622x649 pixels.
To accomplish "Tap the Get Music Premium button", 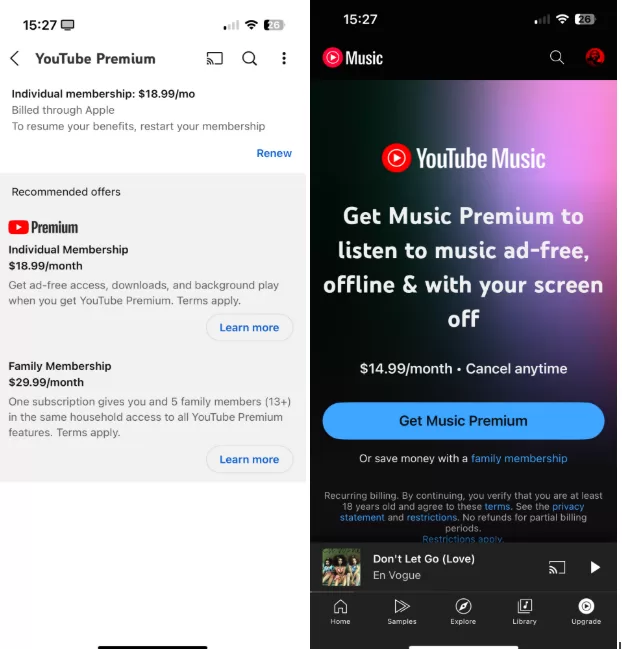I will point(463,421).
